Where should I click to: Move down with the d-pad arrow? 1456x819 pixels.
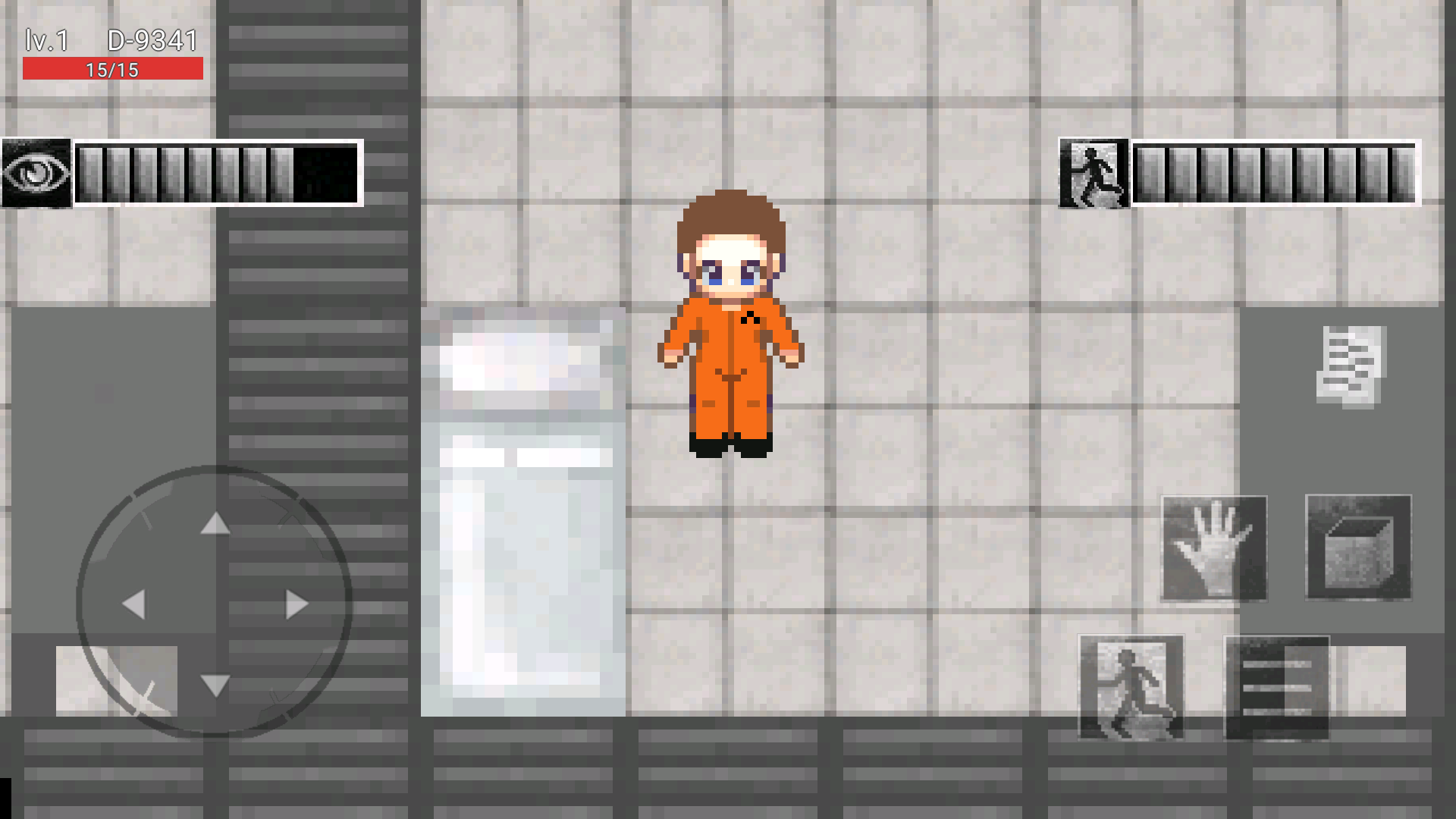215,686
